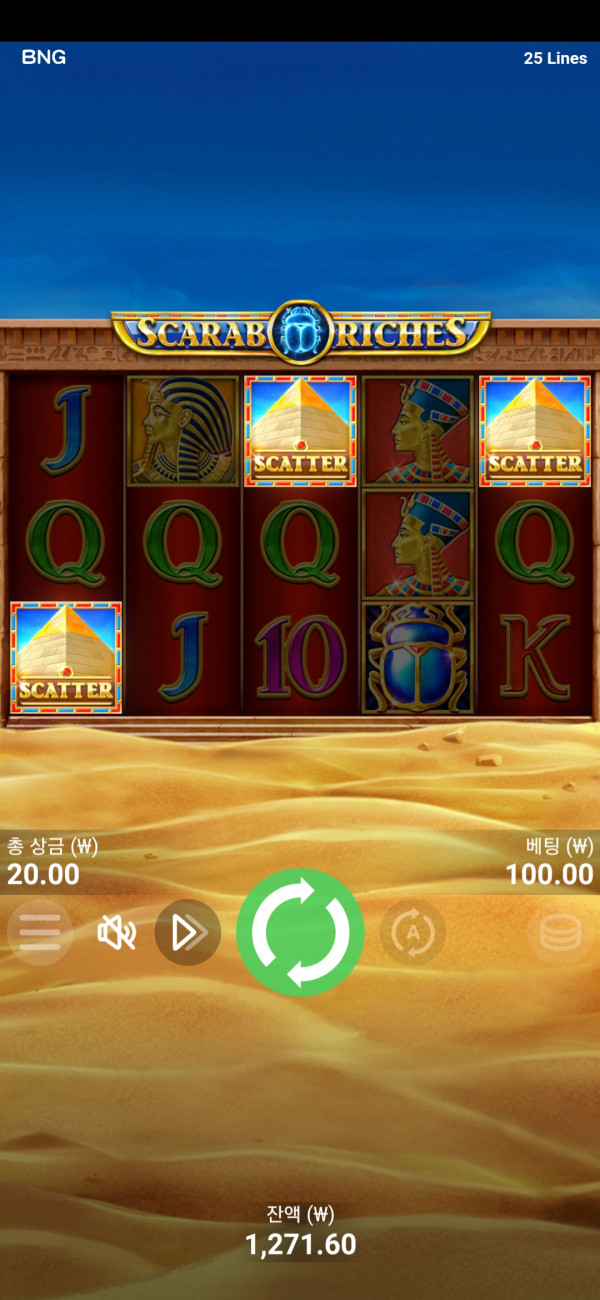Unmute the game sound
600x1300 pixels.
[116, 933]
